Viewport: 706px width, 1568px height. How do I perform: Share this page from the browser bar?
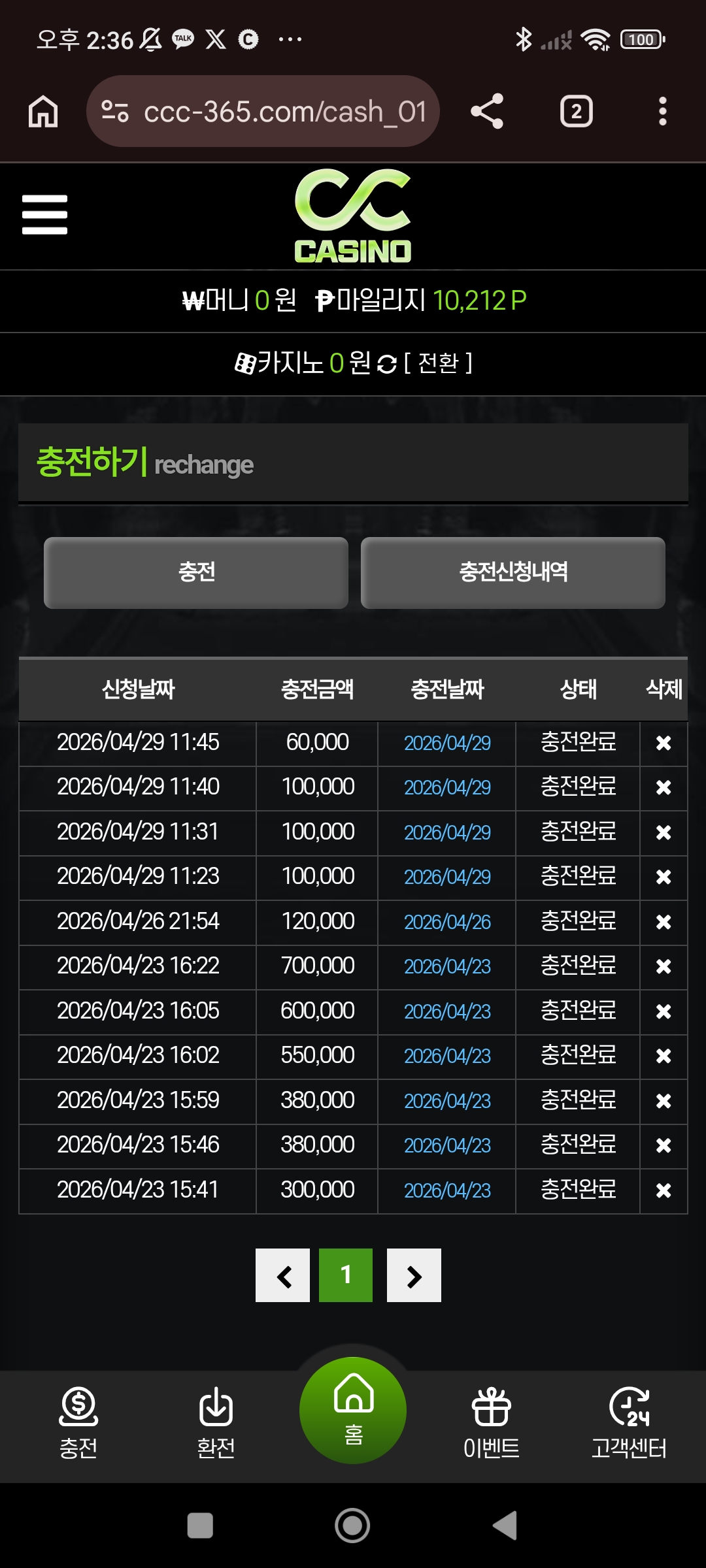(487, 111)
